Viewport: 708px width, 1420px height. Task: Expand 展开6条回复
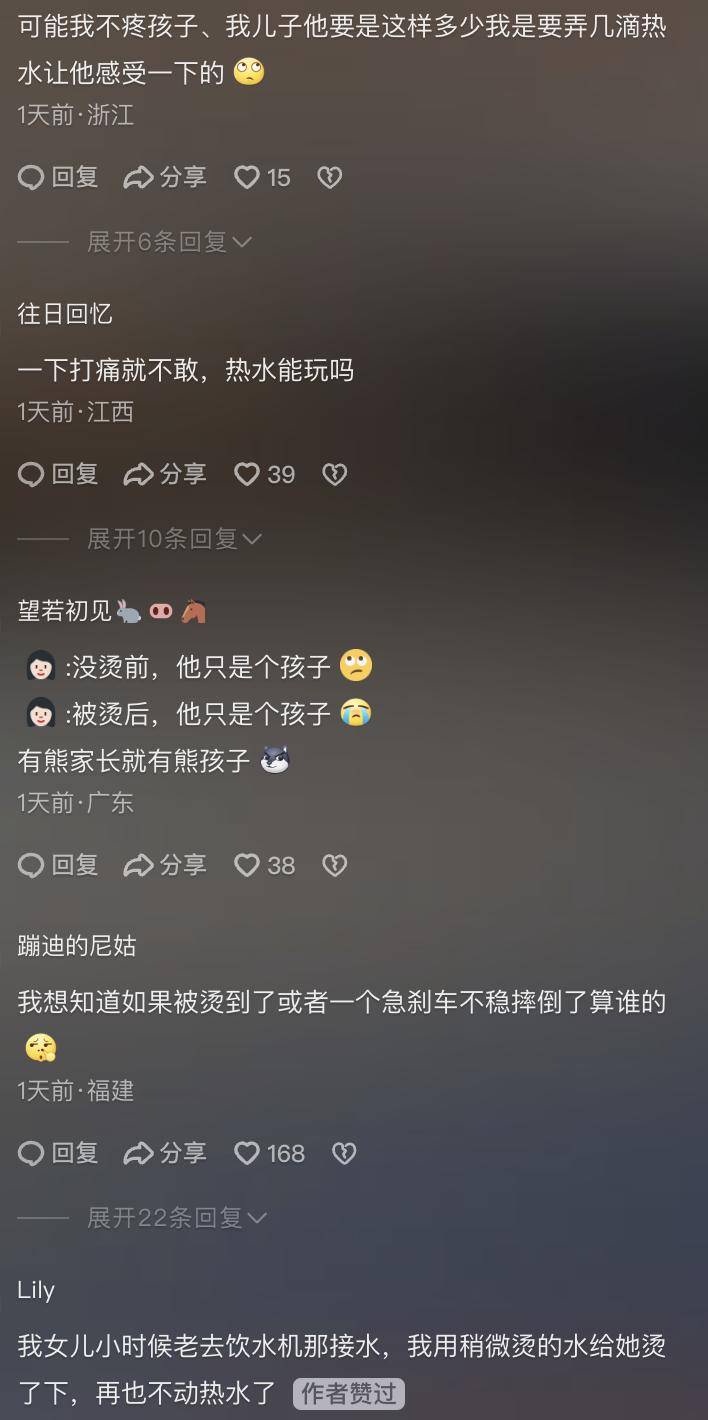(169, 242)
